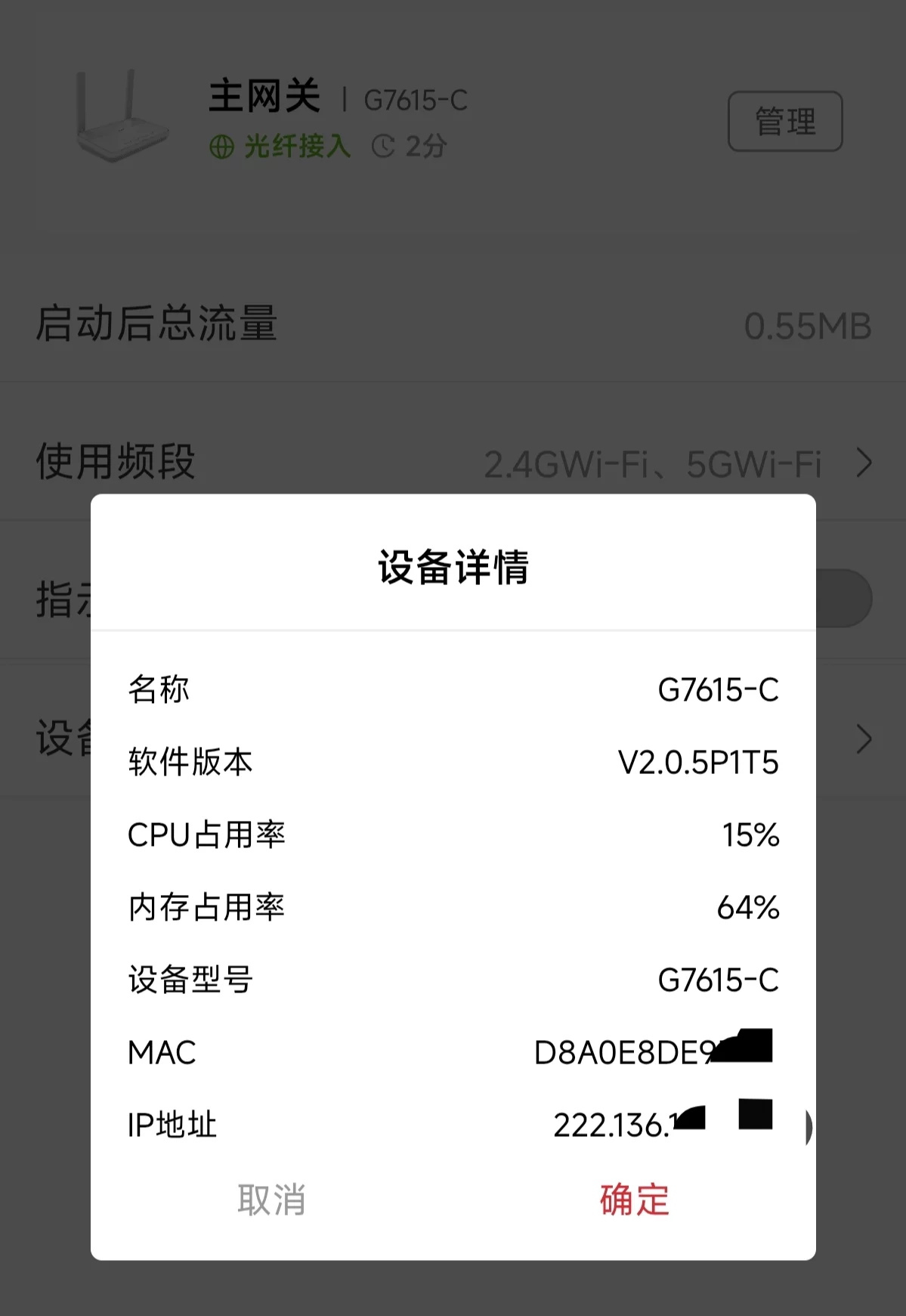Tap 确定 to confirm the dialog
This screenshot has width=906, height=1316.
click(x=634, y=1200)
